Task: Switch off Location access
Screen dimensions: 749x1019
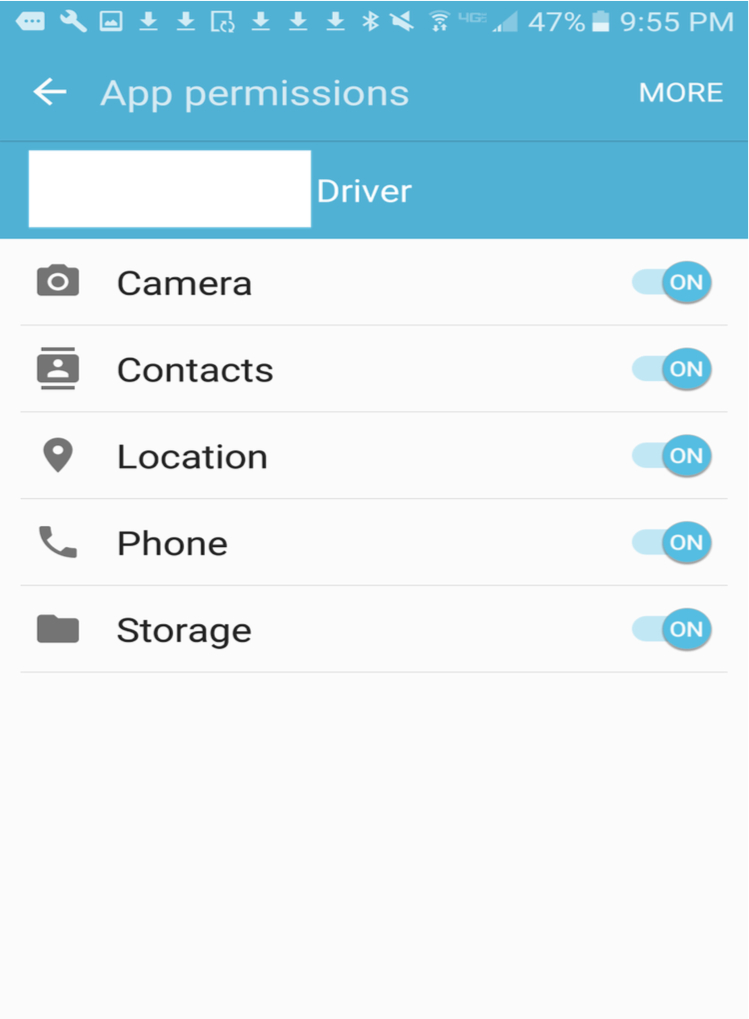Action: coord(673,456)
